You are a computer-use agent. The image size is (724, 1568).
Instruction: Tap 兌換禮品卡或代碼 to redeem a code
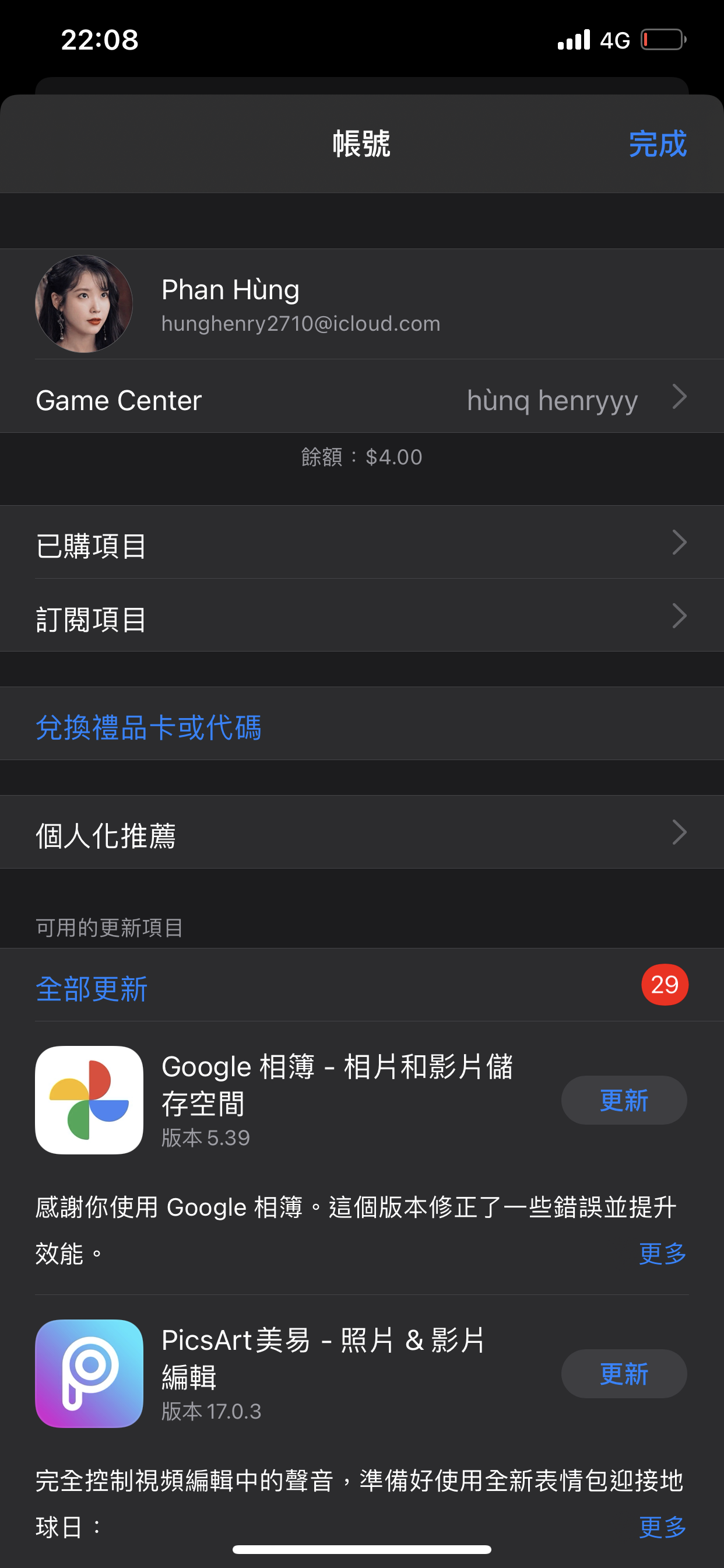pyautogui.click(x=149, y=726)
